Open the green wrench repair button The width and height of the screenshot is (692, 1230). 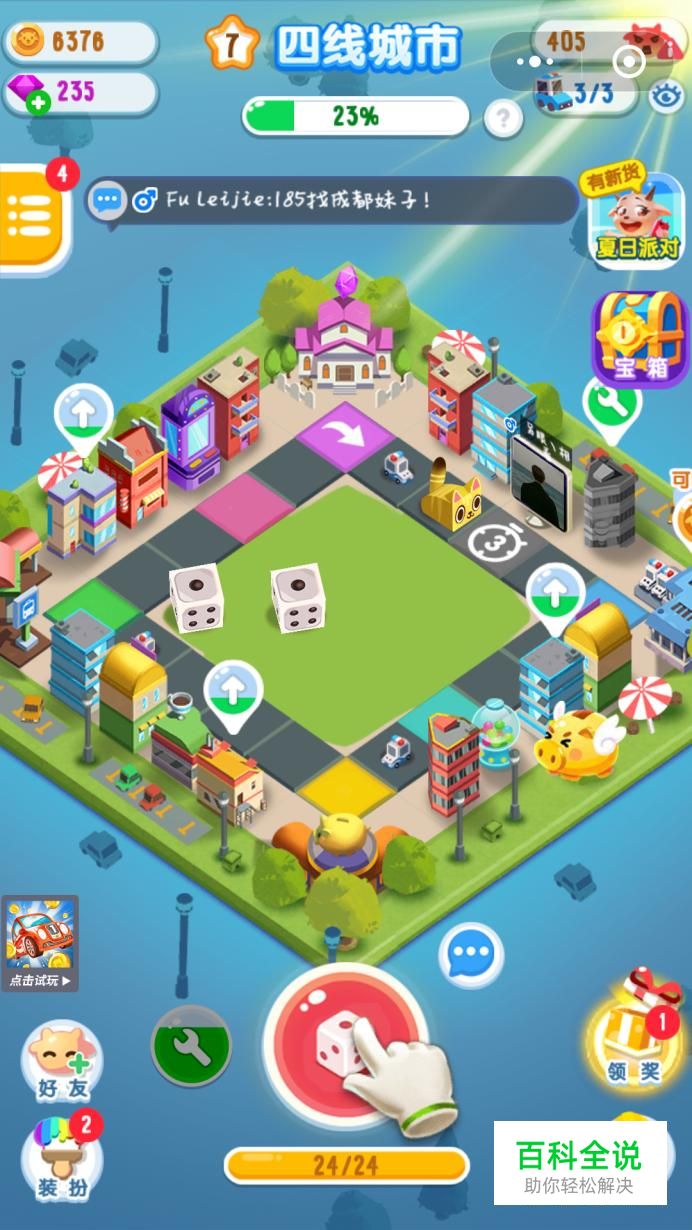point(190,1046)
